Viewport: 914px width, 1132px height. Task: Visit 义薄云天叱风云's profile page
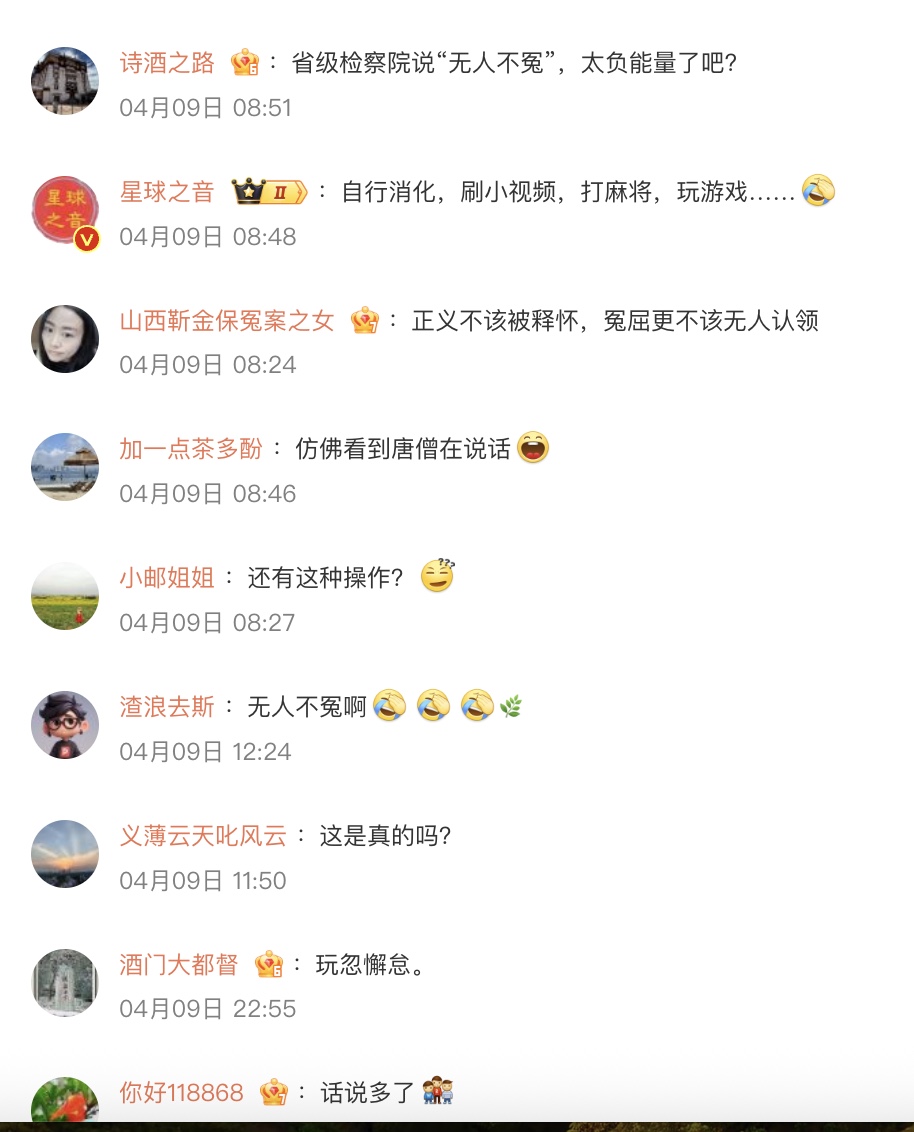click(x=203, y=836)
